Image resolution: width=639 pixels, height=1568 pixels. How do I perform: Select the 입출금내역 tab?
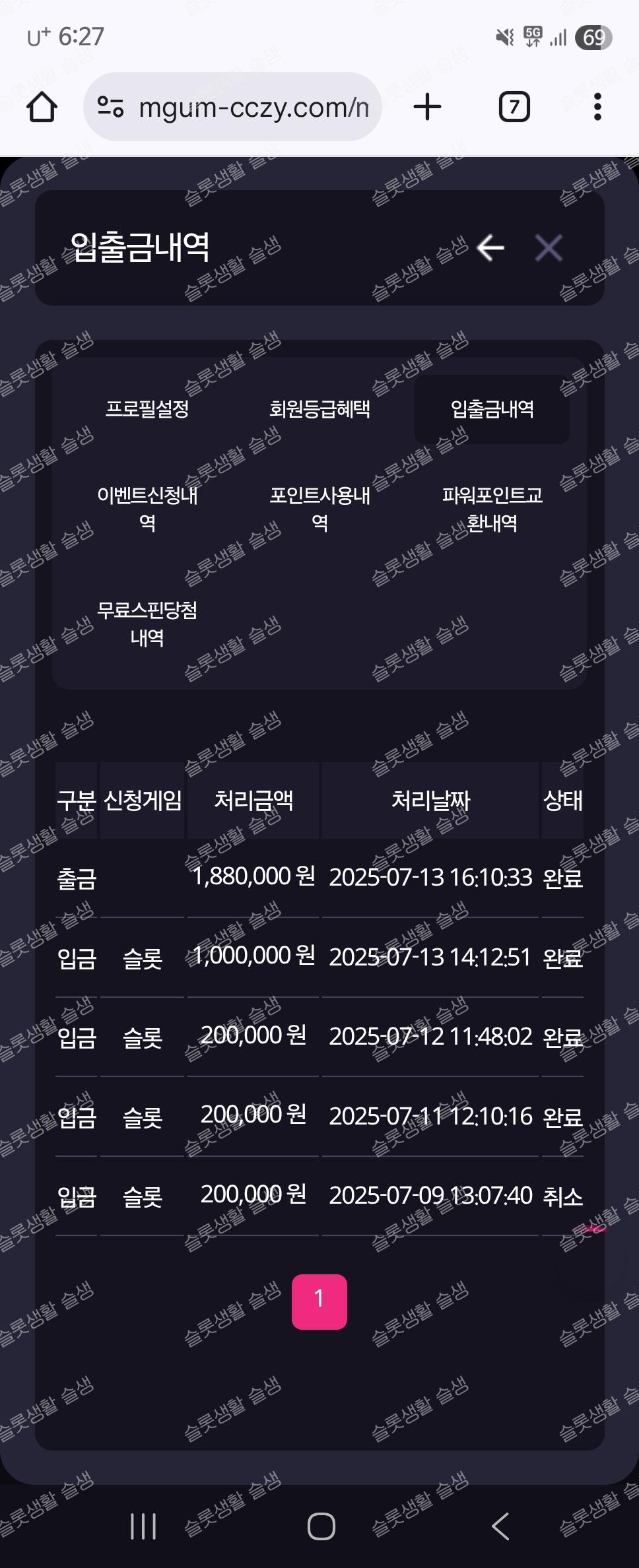pos(492,409)
